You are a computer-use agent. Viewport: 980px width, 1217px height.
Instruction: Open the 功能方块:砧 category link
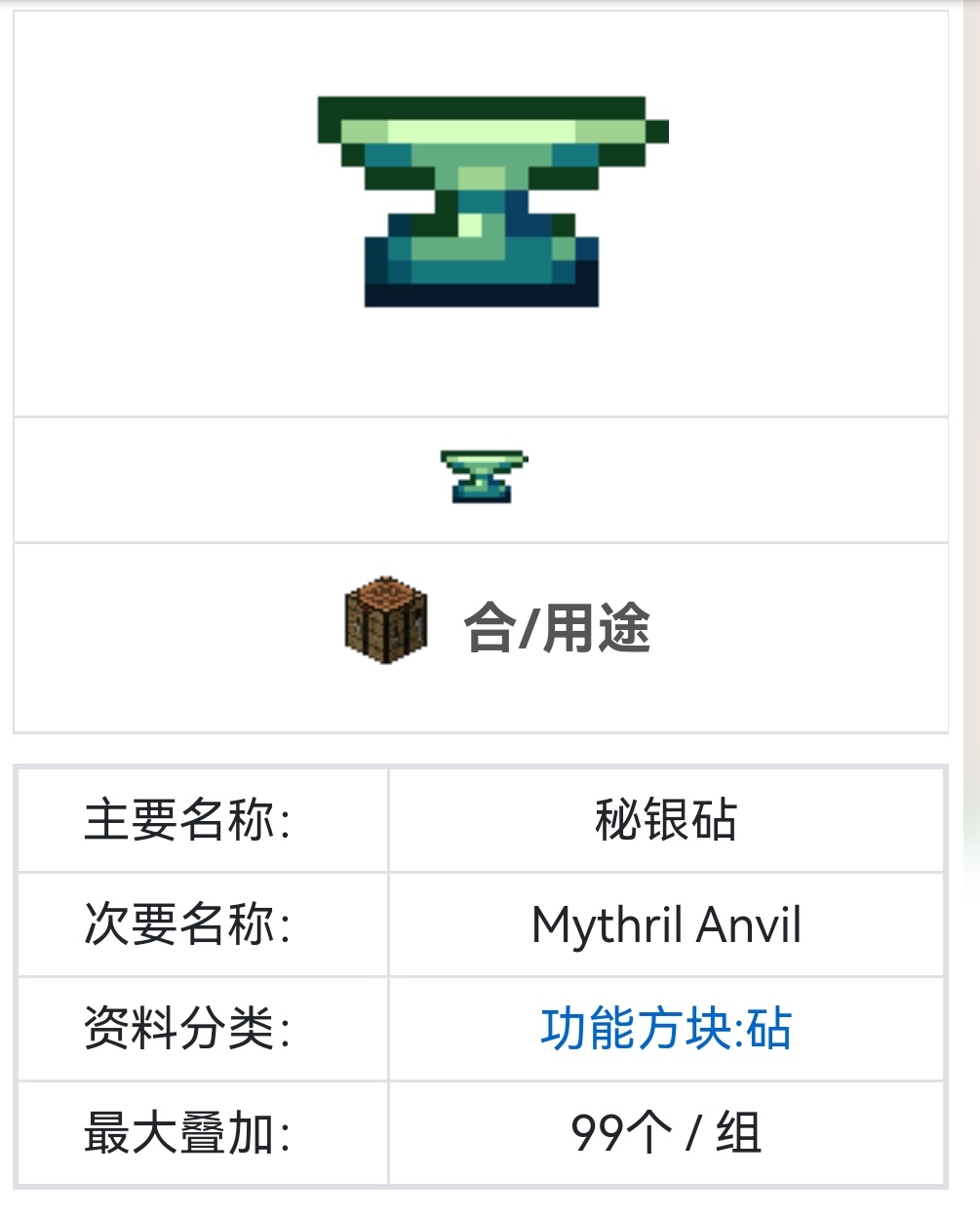point(666,1030)
